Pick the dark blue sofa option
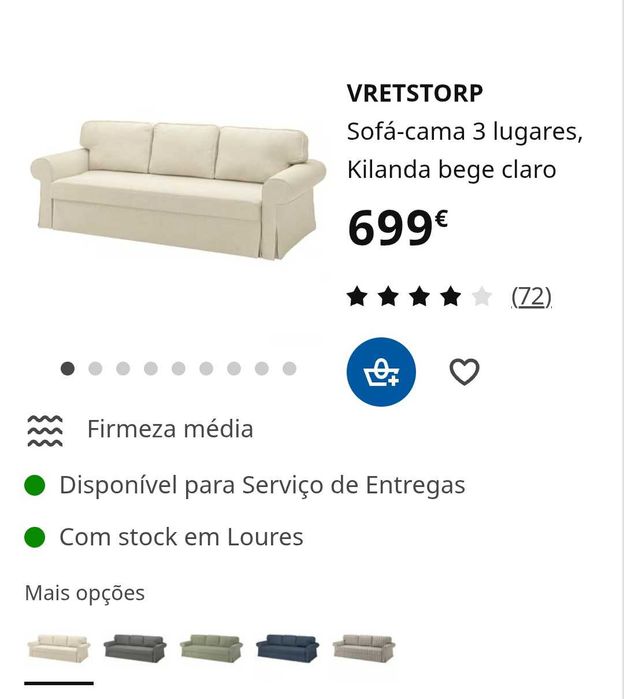624x699 pixels. pyautogui.click(x=287, y=648)
